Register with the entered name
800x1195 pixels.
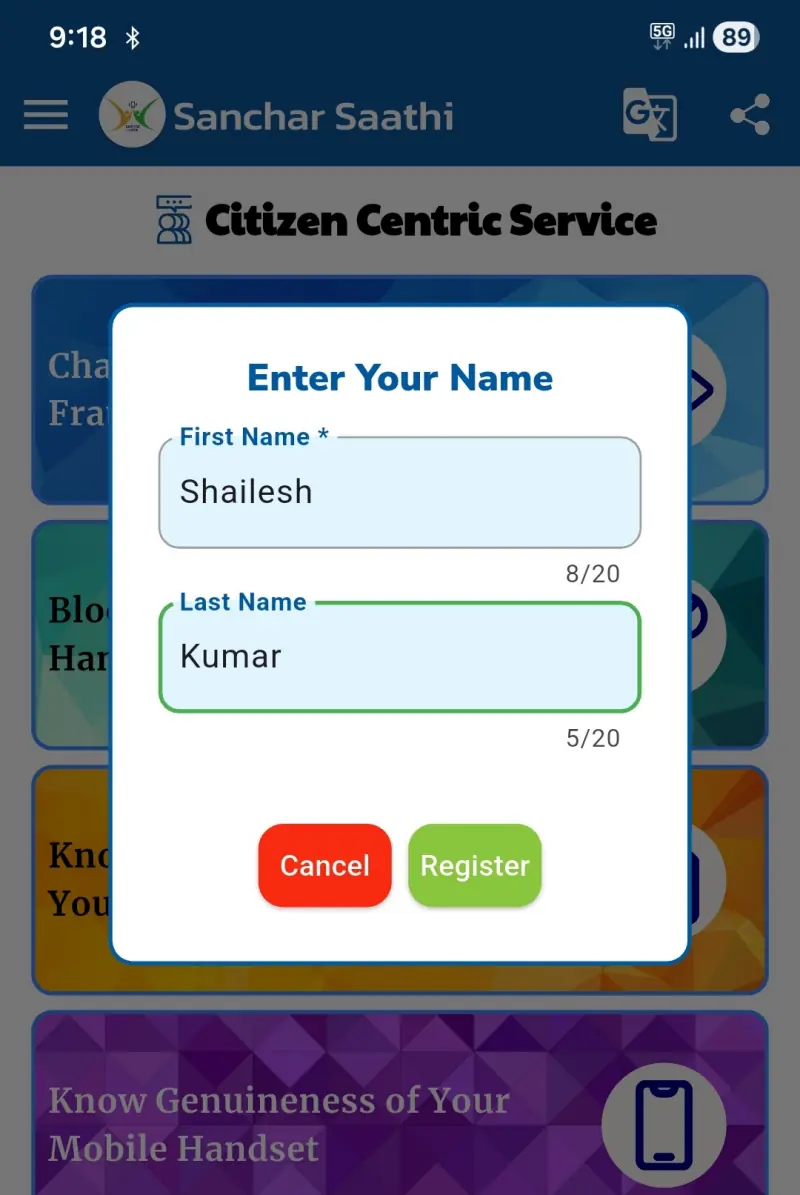[475, 866]
